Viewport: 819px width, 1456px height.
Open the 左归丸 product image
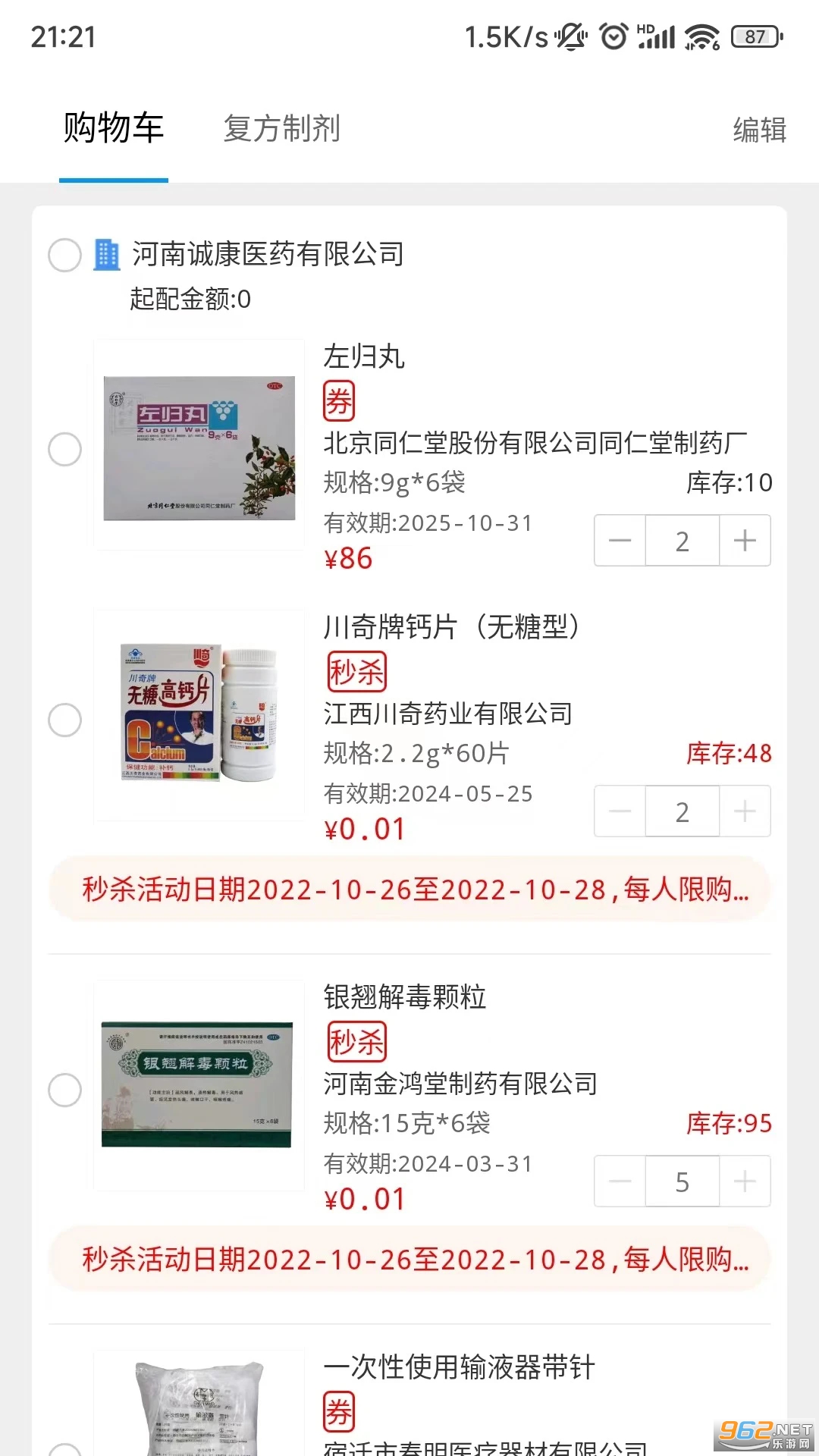tap(199, 445)
